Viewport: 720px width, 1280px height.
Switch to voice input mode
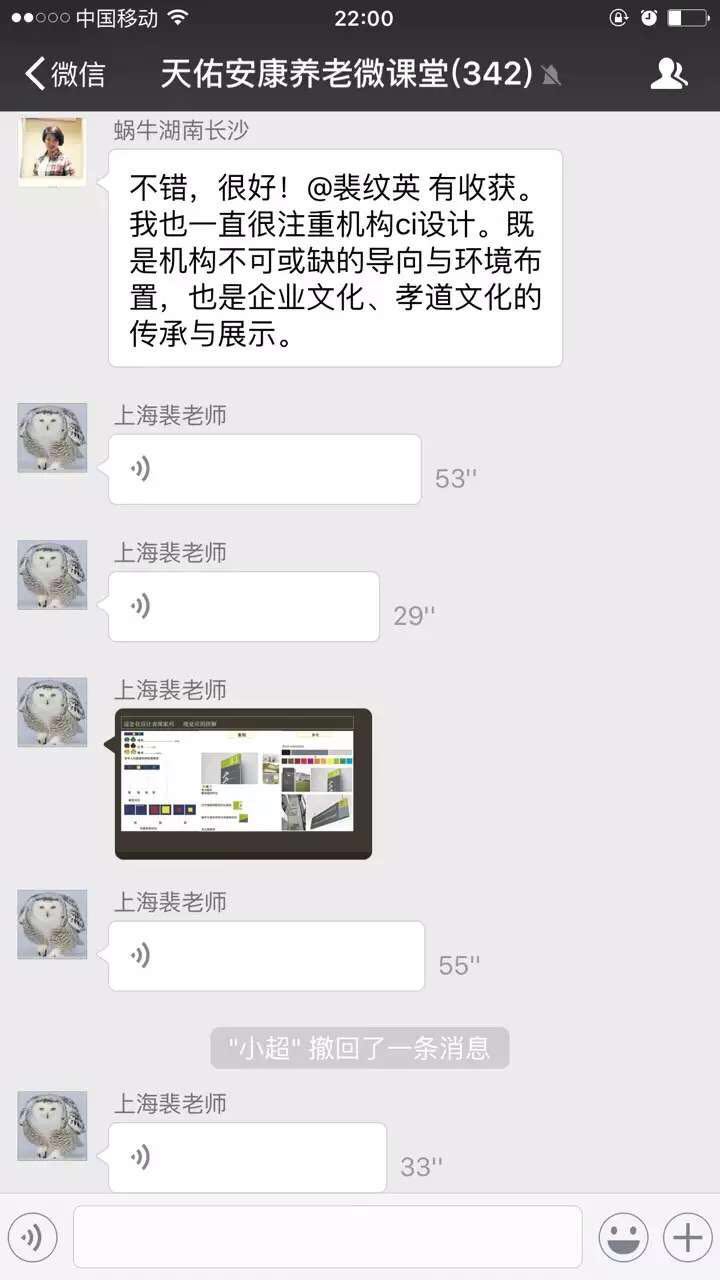(33, 1238)
